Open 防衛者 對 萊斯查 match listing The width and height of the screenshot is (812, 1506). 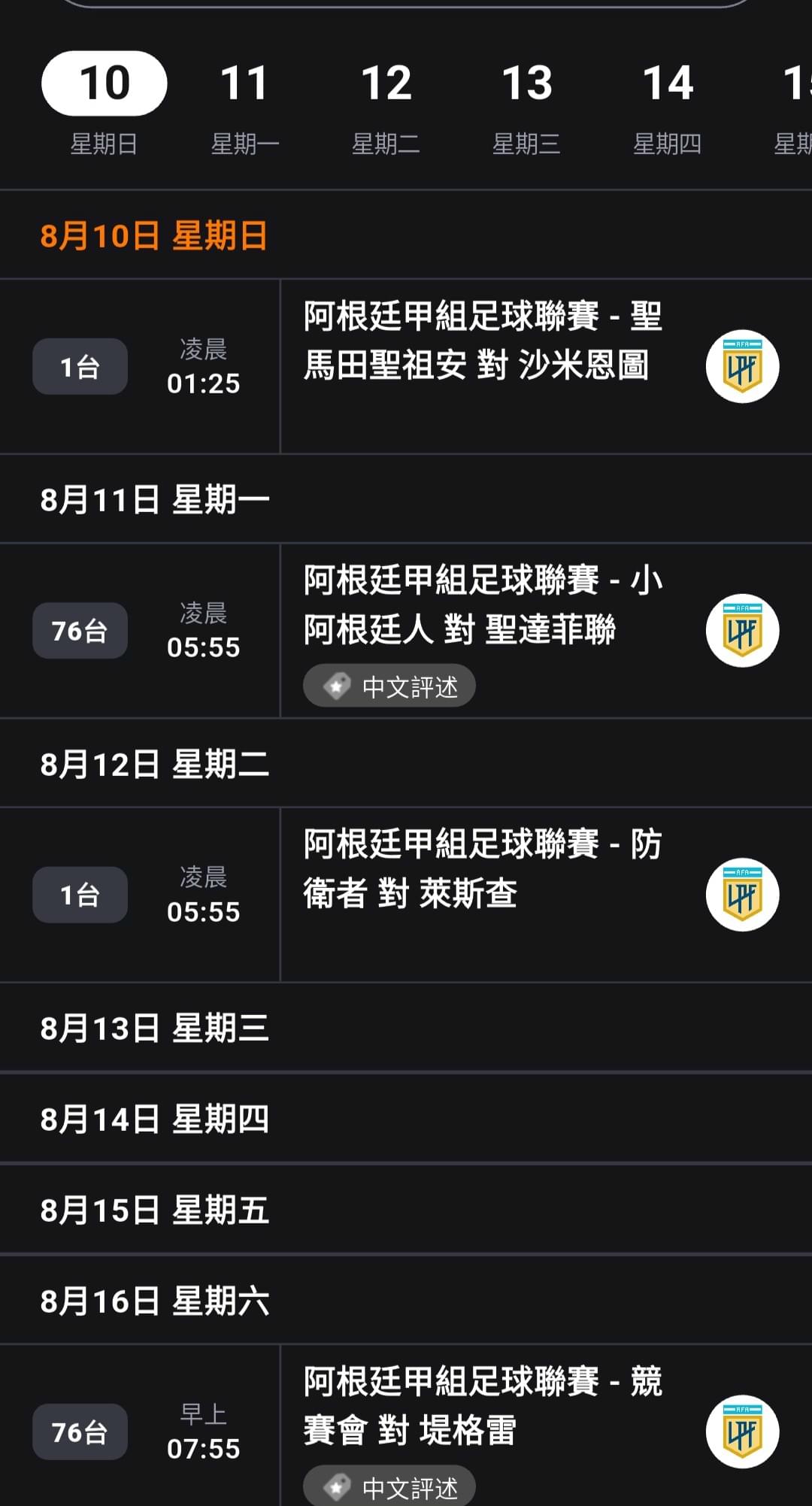point(406,895)
